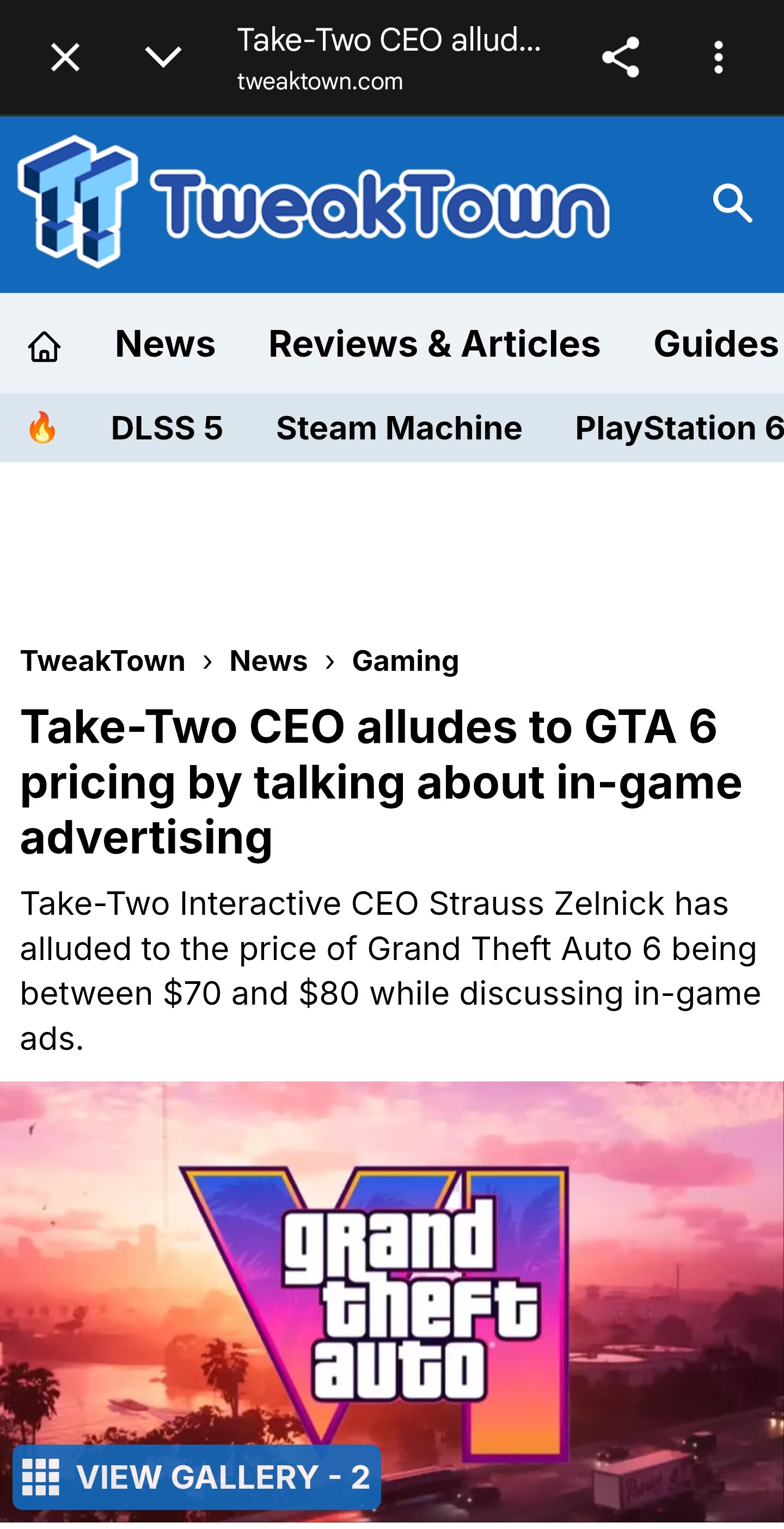Tap the Gaming breadcrumb link
The width and height of the screenshot is (784, 1529).
point(406,661)
